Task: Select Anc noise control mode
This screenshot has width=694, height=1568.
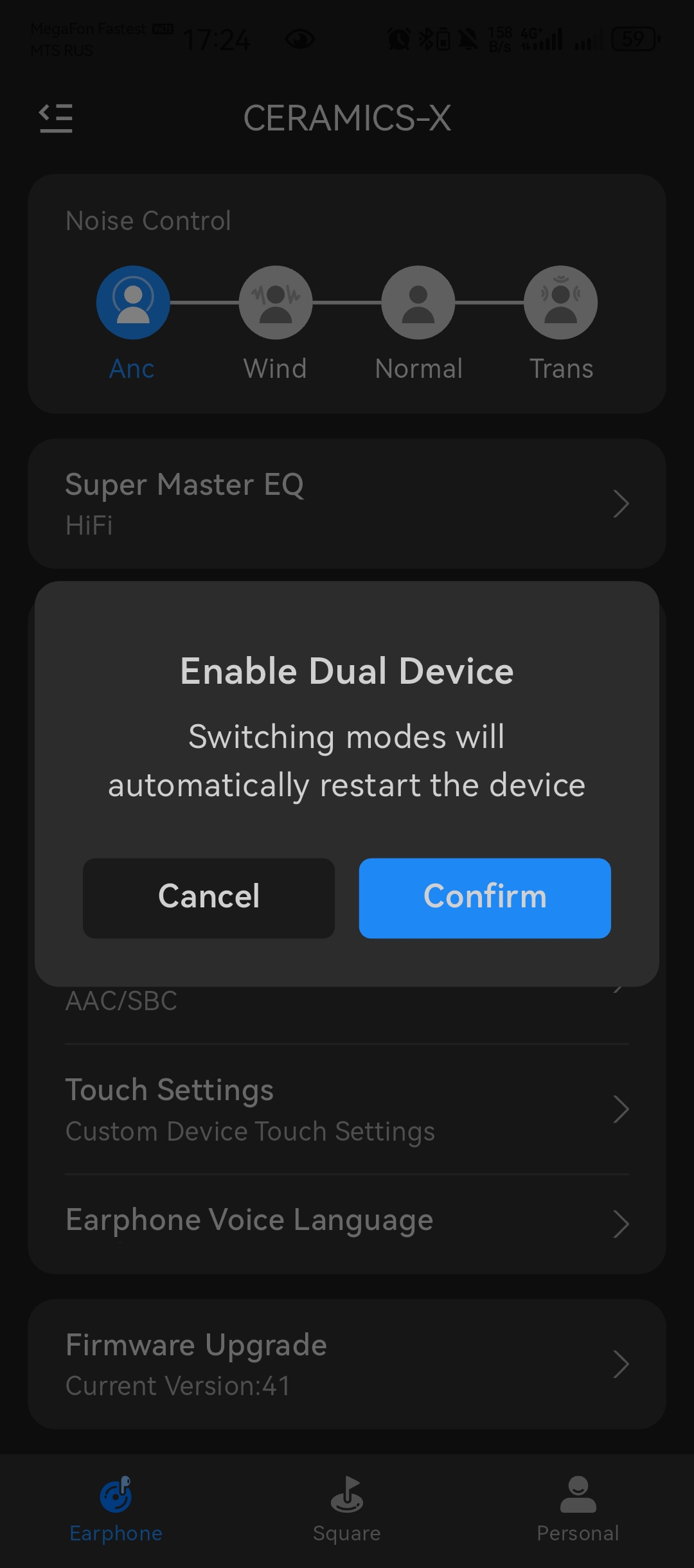Action: click(133, 303)
